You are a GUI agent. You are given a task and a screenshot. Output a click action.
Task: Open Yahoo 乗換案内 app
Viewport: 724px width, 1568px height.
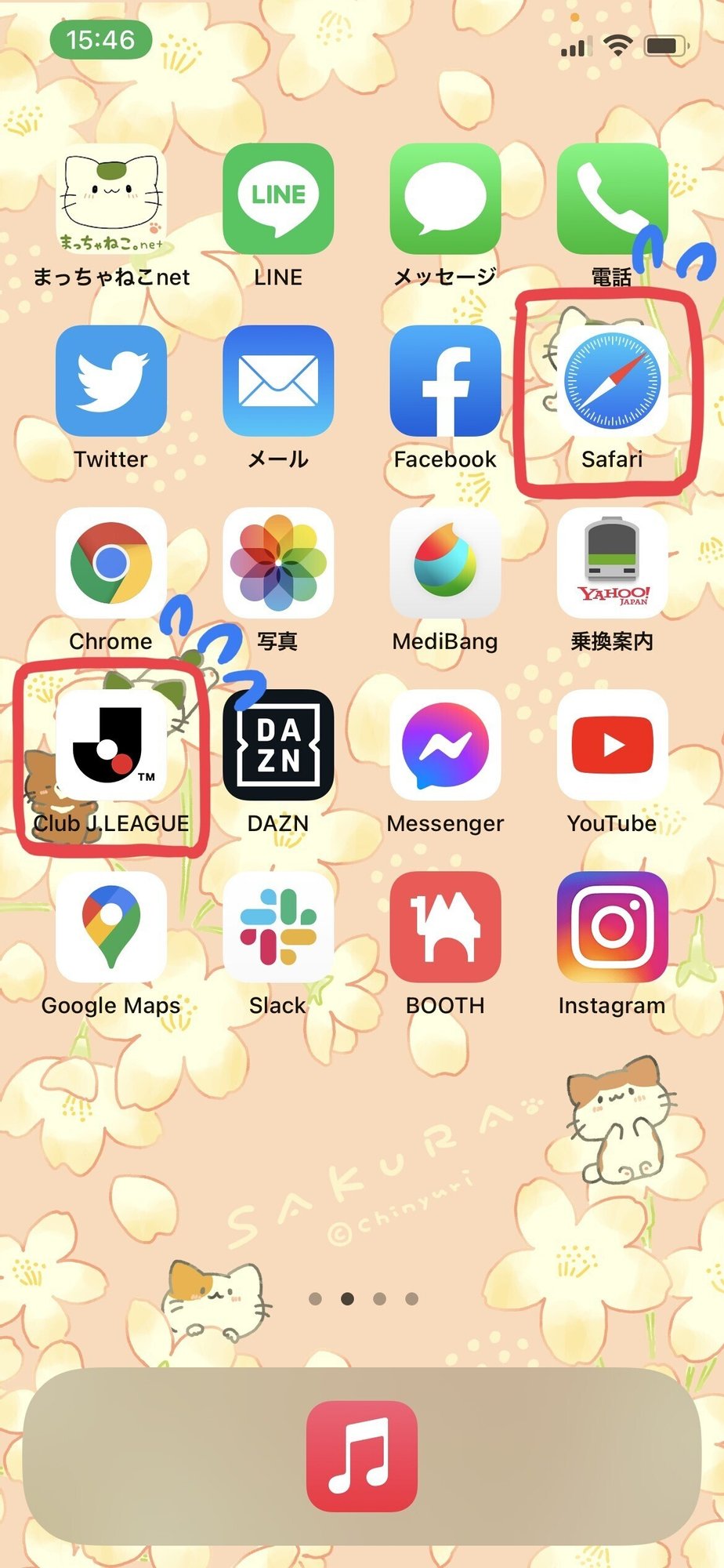[x=612, y=563]
